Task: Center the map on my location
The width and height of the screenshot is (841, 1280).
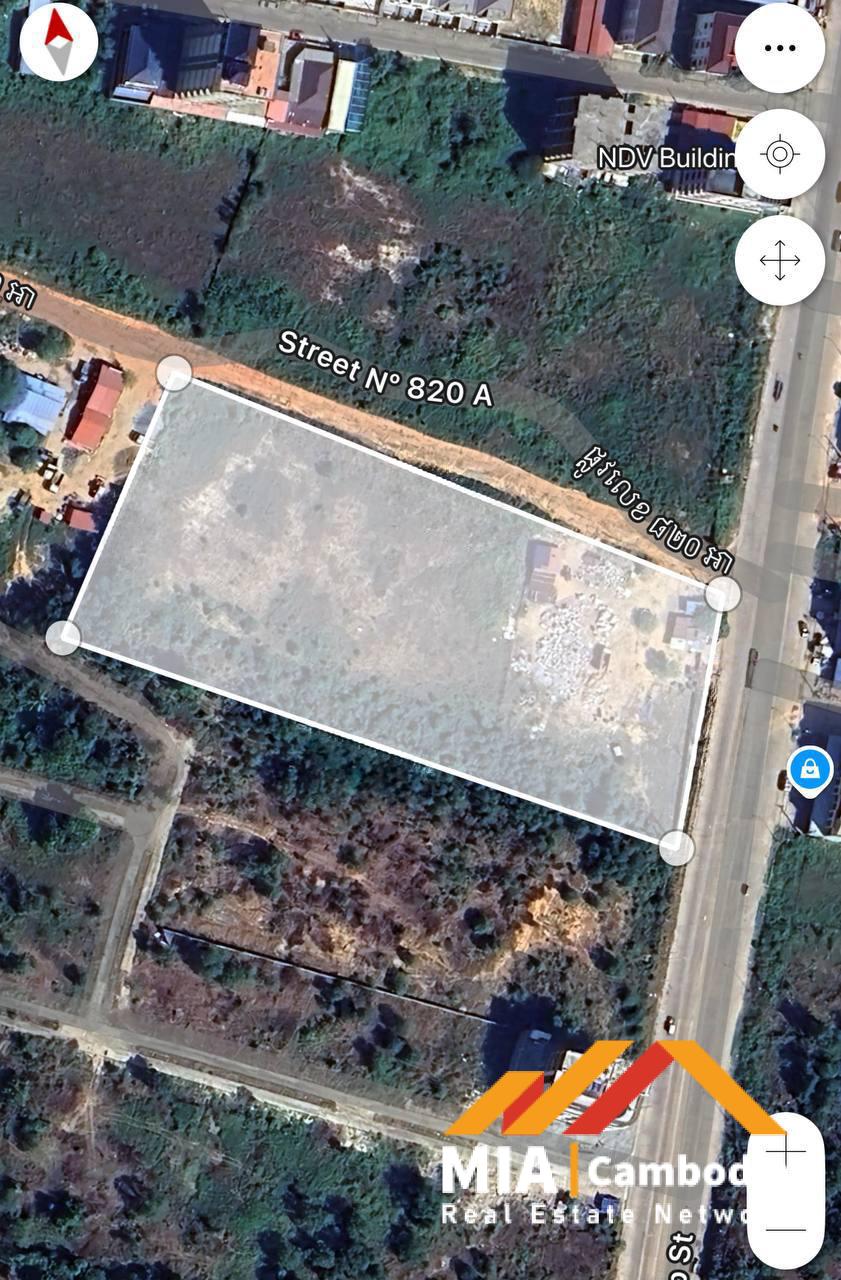Action: [779, 155]
